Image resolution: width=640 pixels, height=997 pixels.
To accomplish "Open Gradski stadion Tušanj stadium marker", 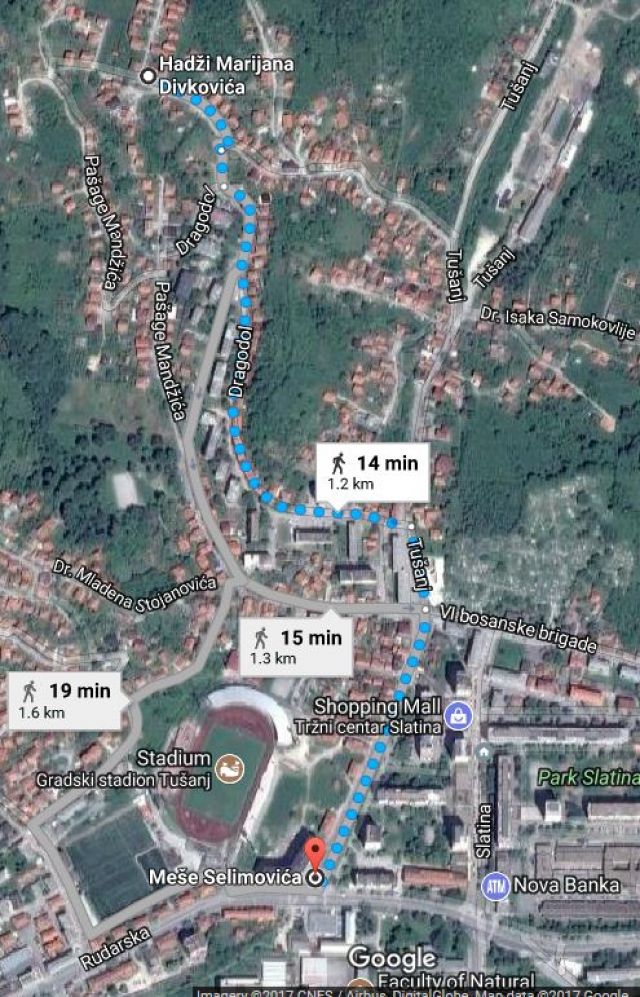I will [231, 769].
